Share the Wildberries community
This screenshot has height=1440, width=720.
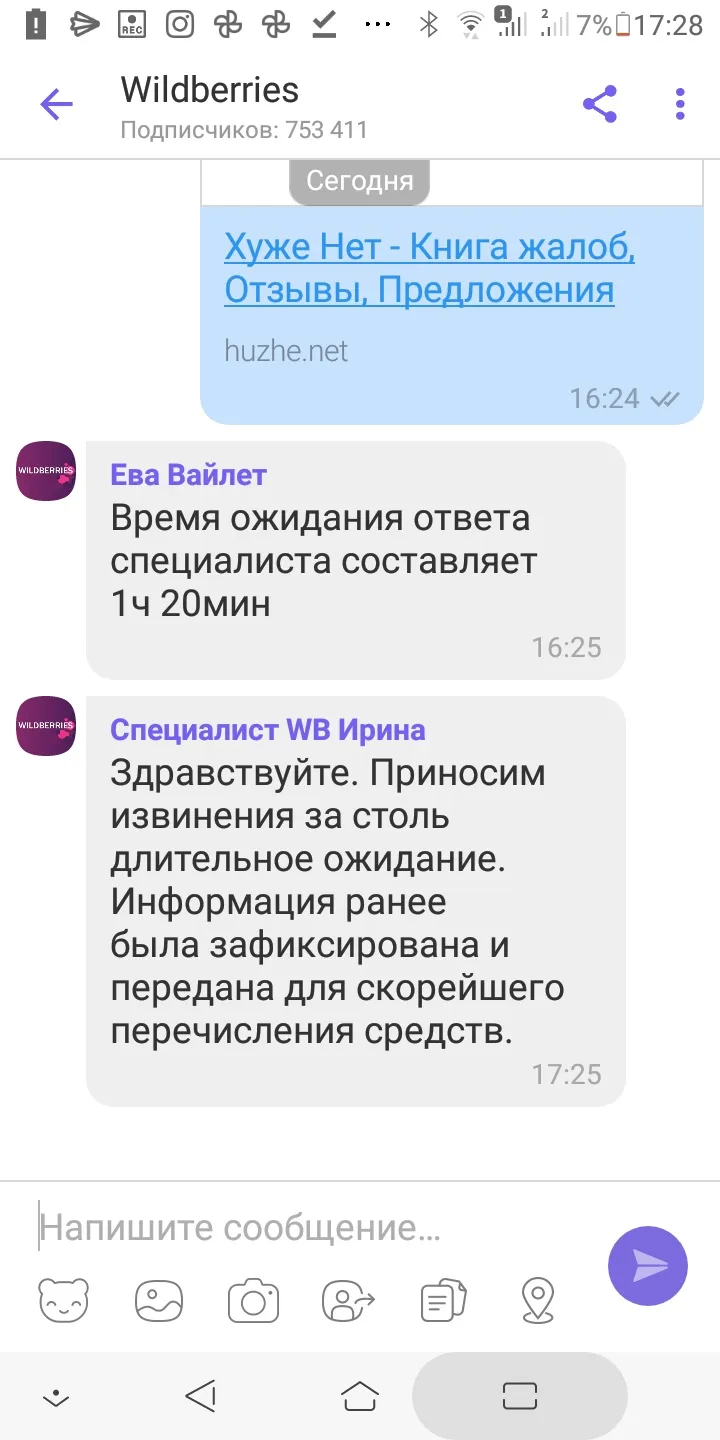click(x=599, y=104)
